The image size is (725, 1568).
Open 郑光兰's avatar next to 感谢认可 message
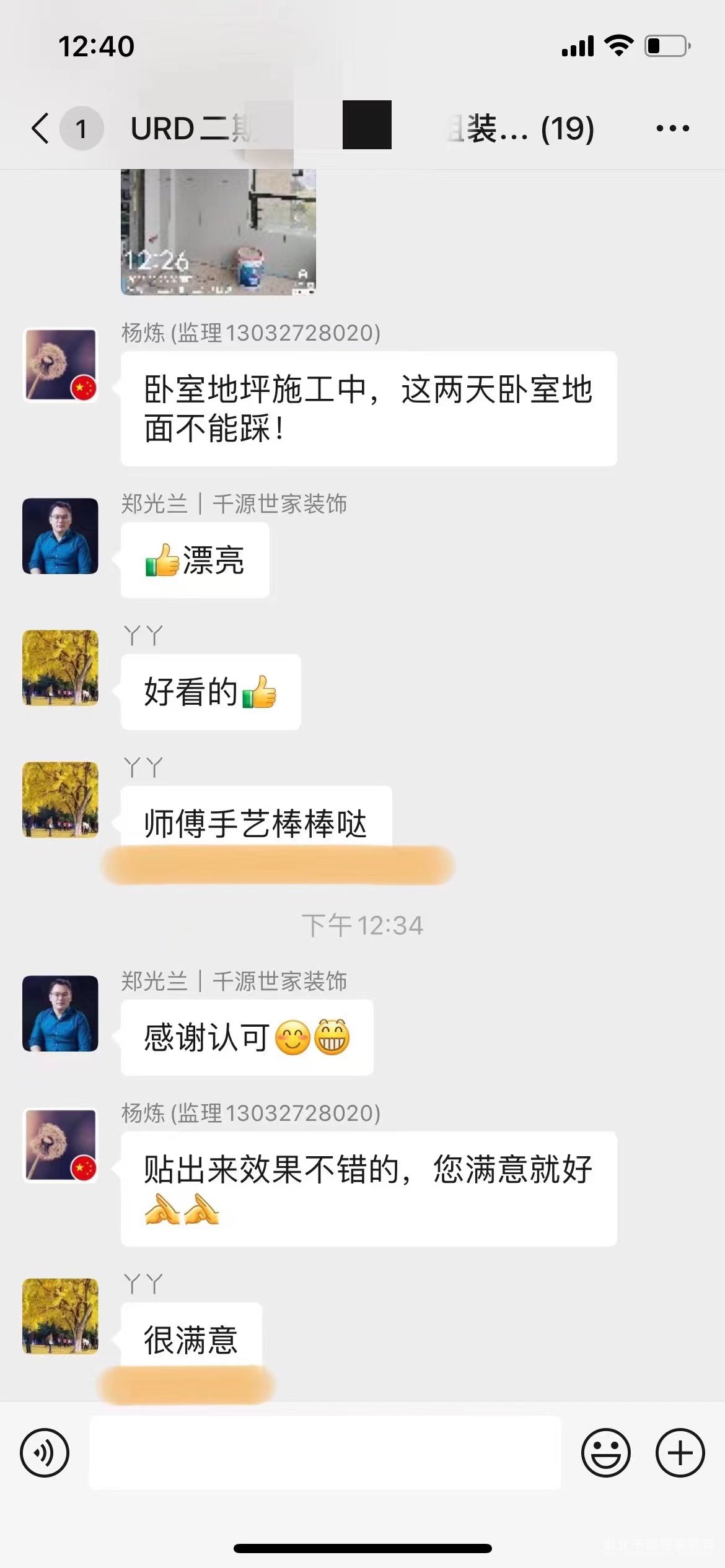[60, 1013]
